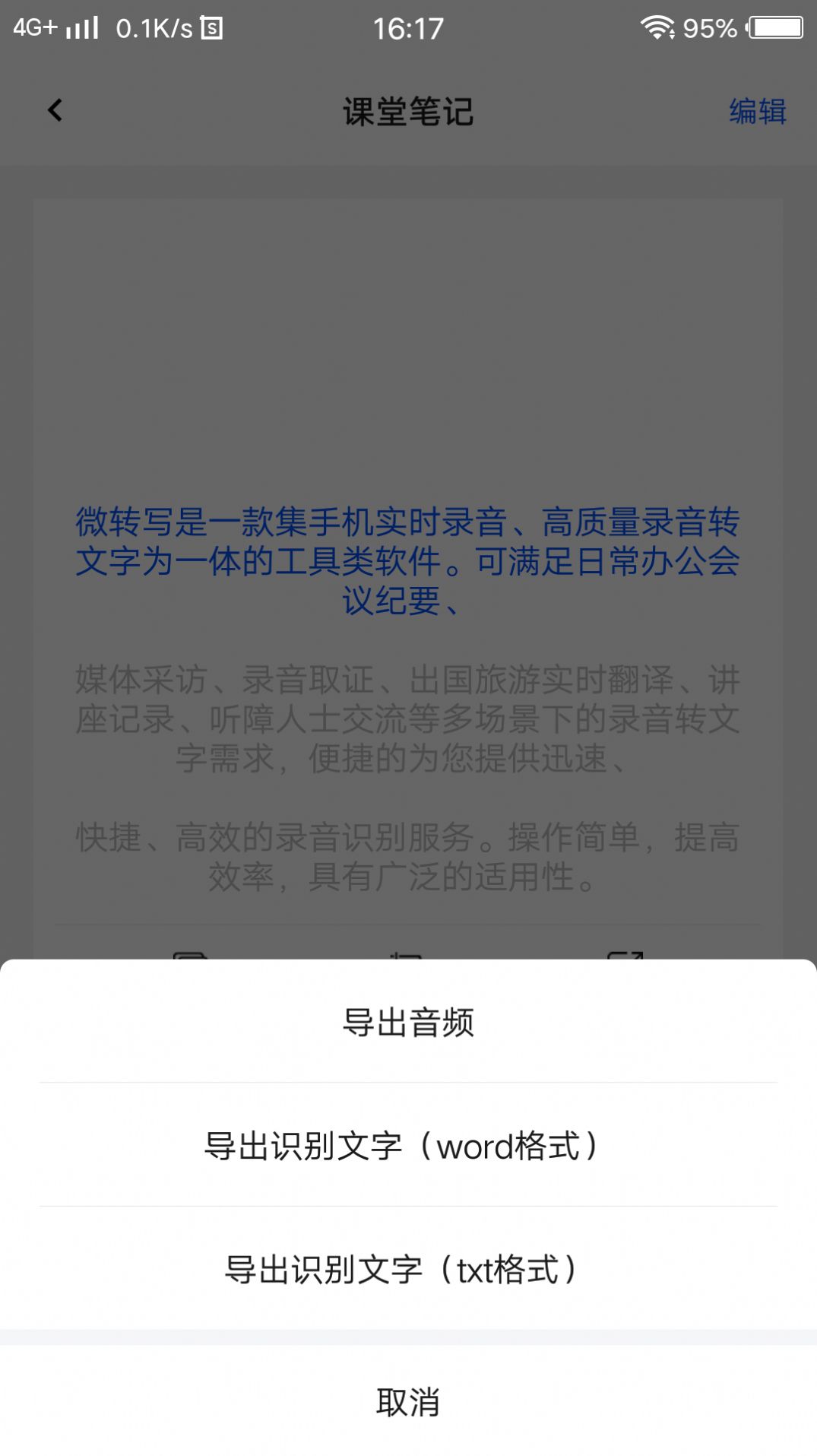Tap the back arrow icon
Screen dimensions: 817x1456
[x=54, y=110]
